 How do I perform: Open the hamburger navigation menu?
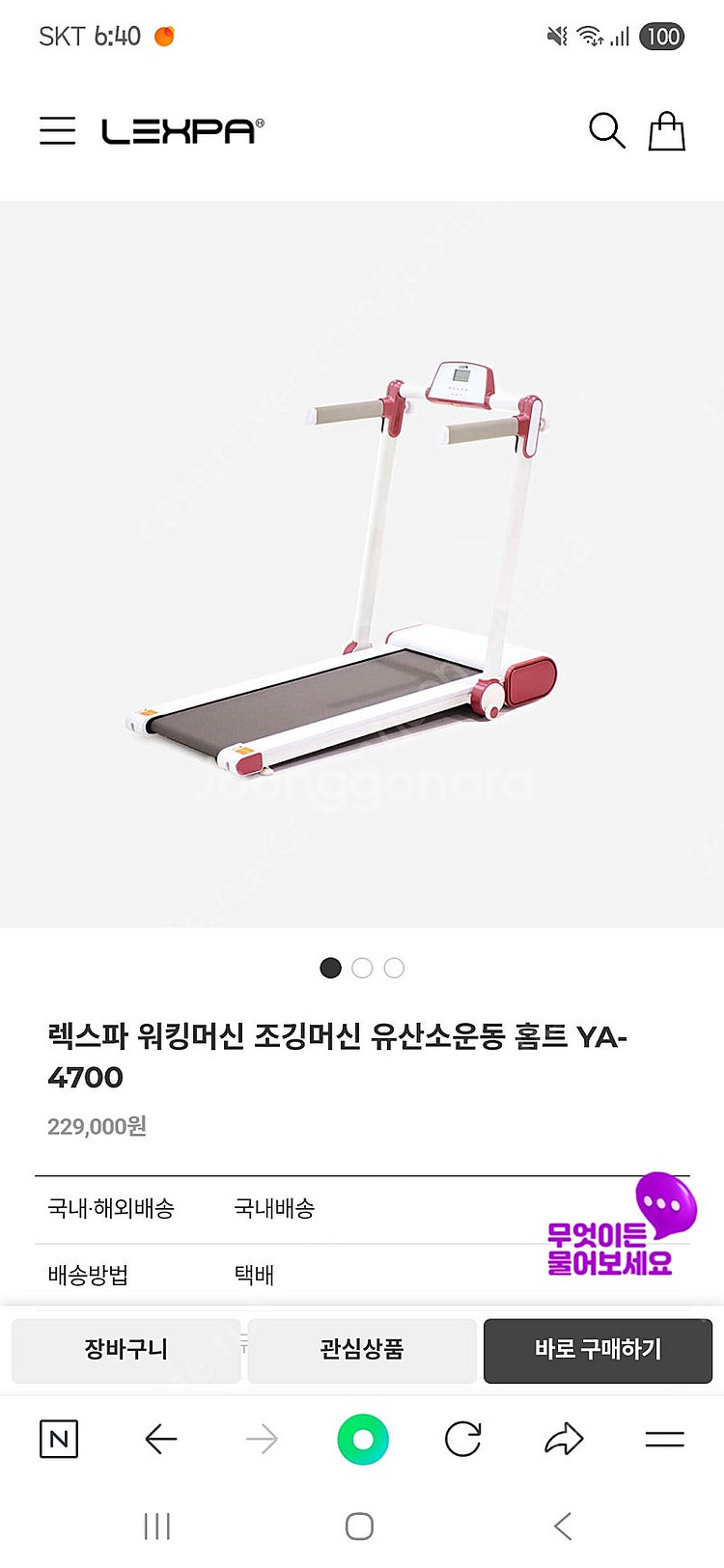57,131
